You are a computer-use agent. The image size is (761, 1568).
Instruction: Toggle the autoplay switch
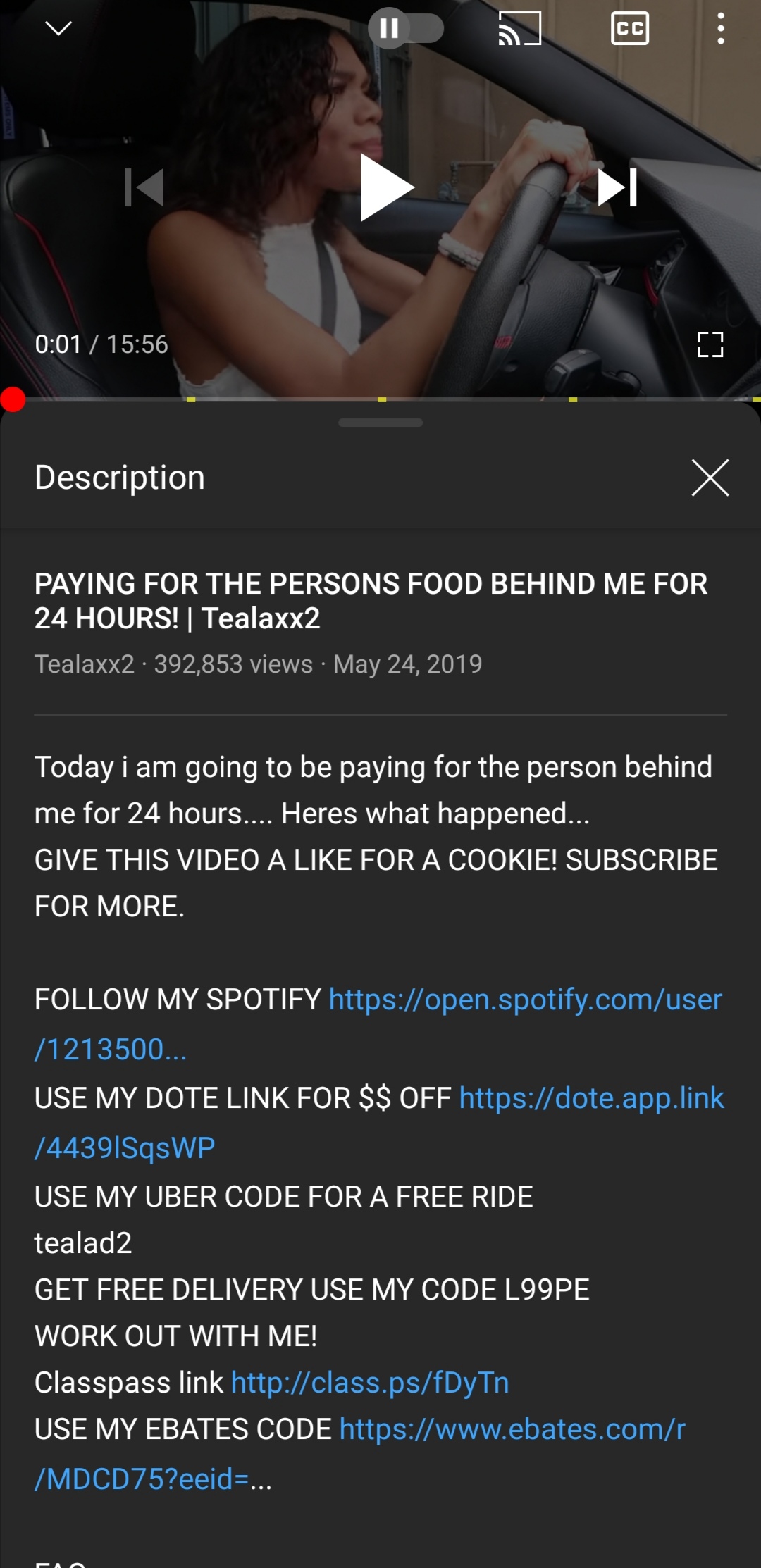point(406,28)
